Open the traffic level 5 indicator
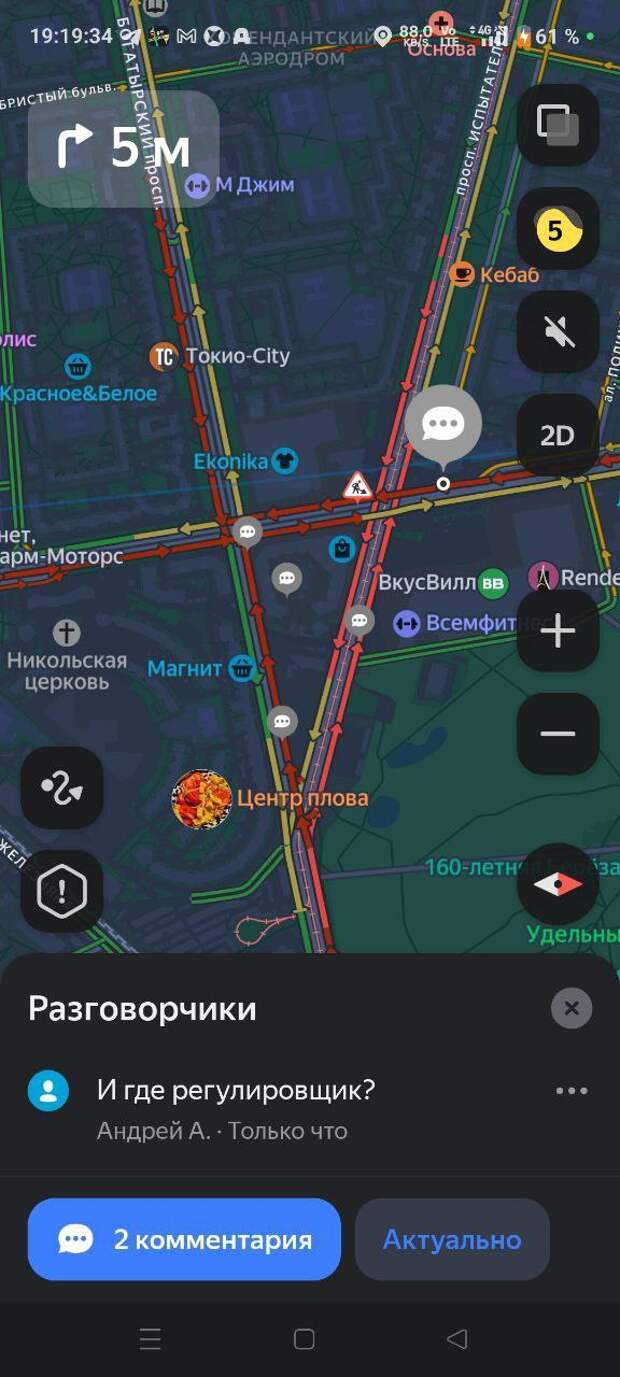This screenshot has height=1377, width=620. 557,230
